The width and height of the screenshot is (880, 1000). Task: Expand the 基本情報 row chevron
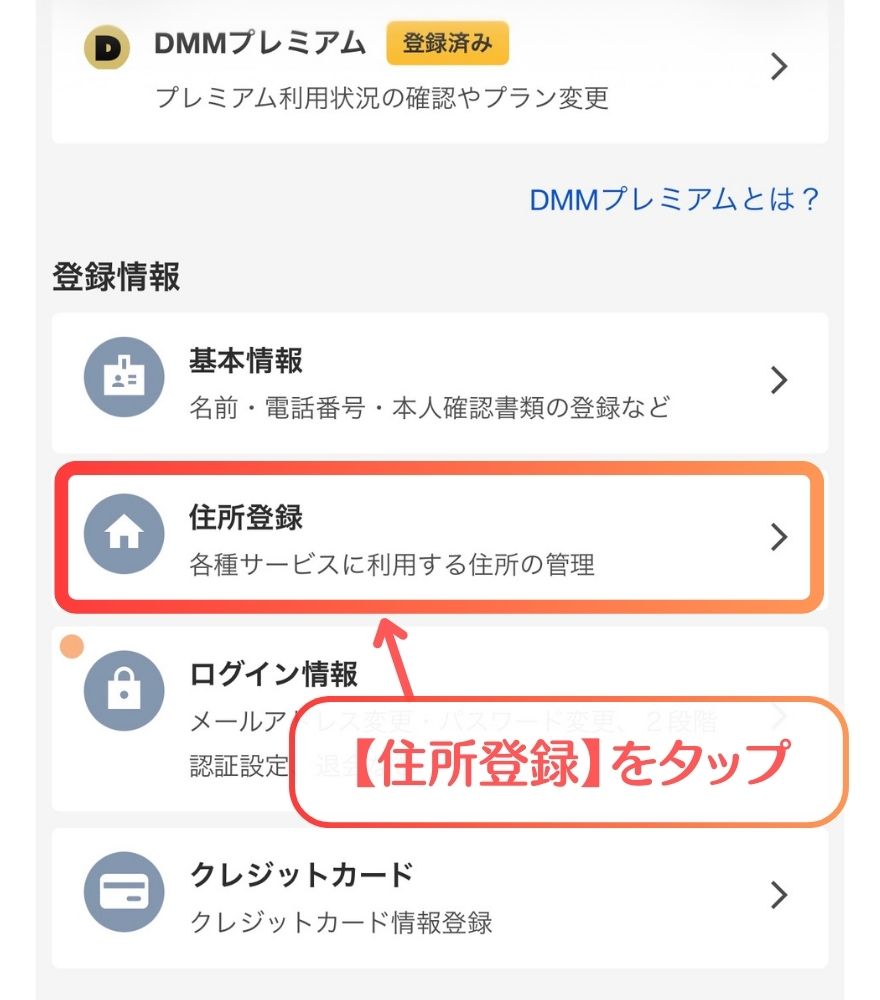coord(780,380)
